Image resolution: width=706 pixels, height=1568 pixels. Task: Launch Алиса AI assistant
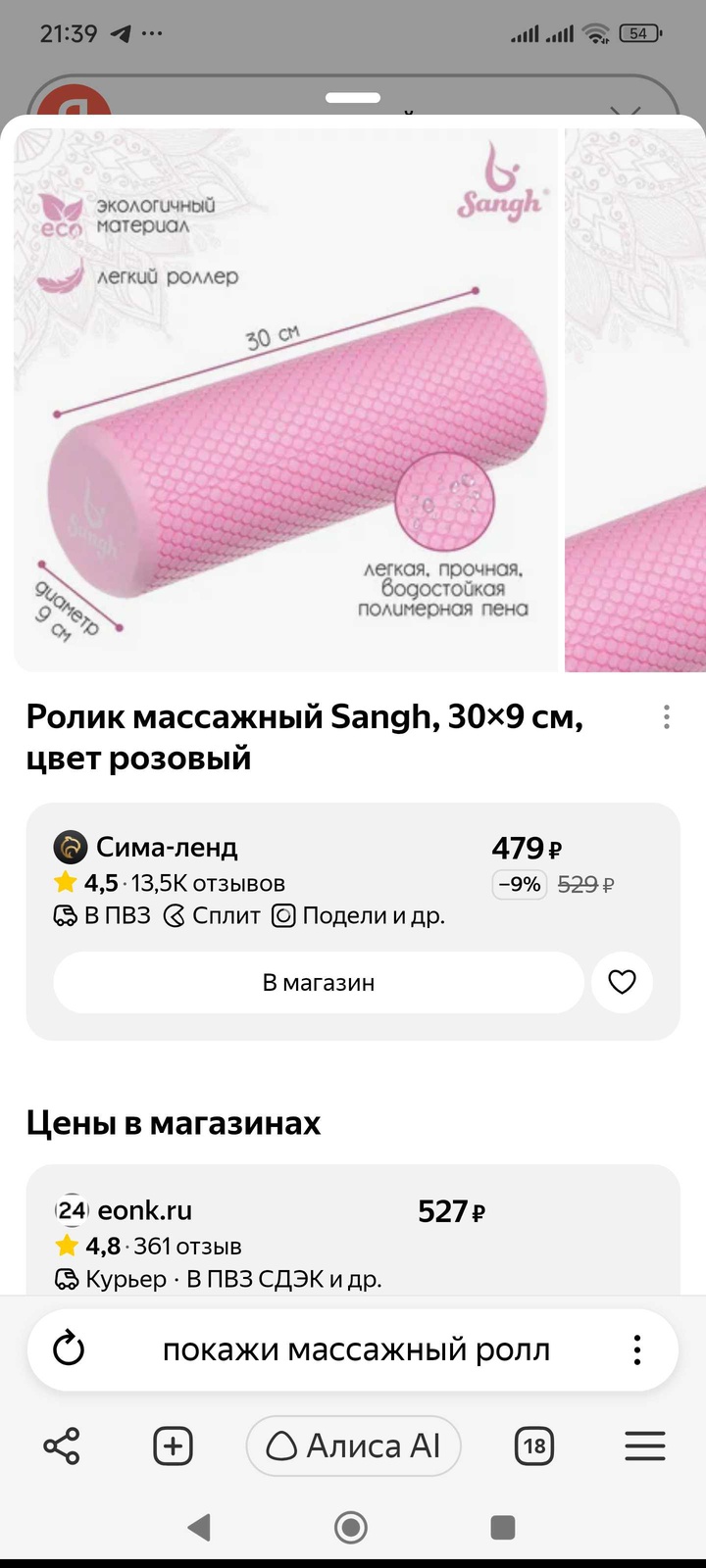353,1446
